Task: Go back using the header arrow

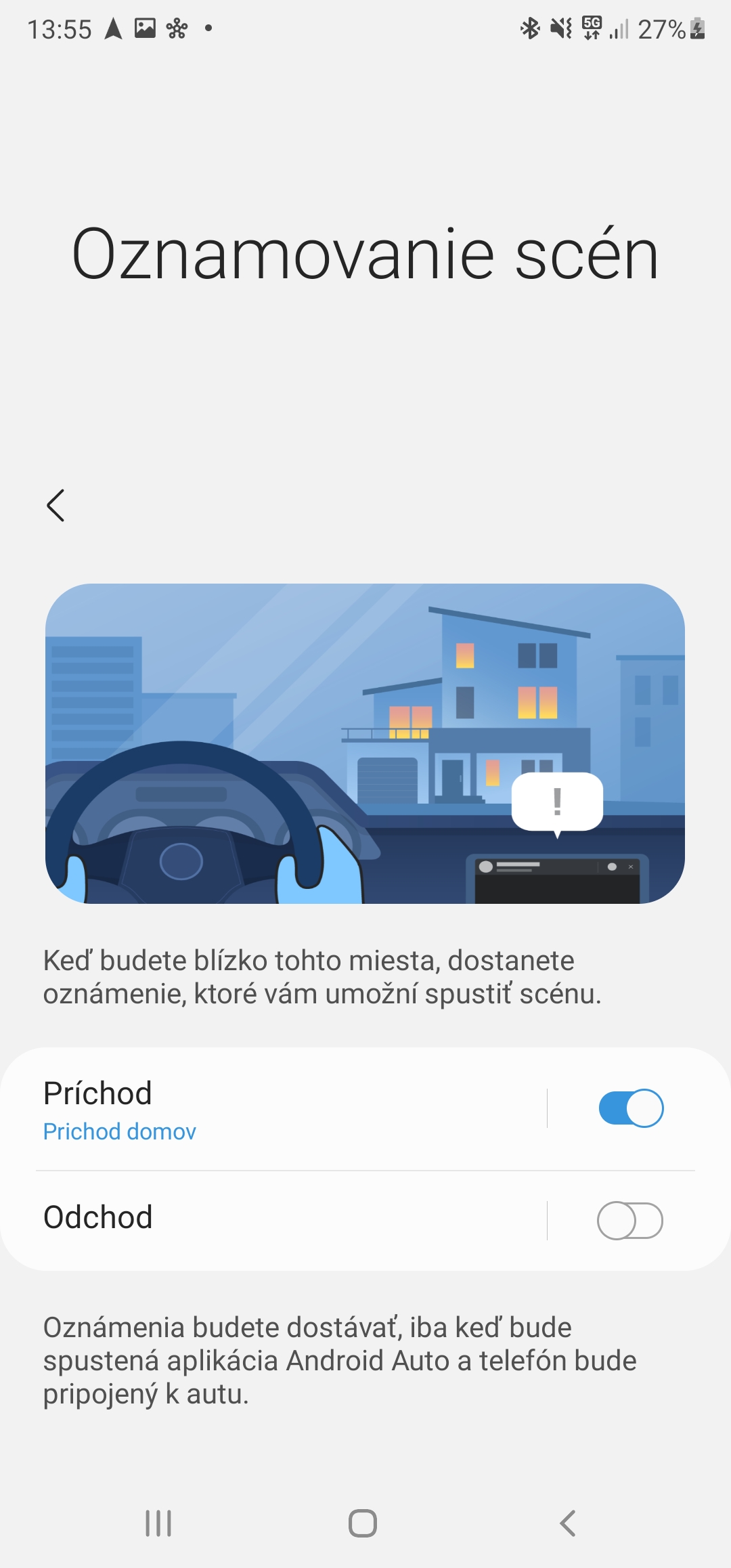Action: pos(56,506)
